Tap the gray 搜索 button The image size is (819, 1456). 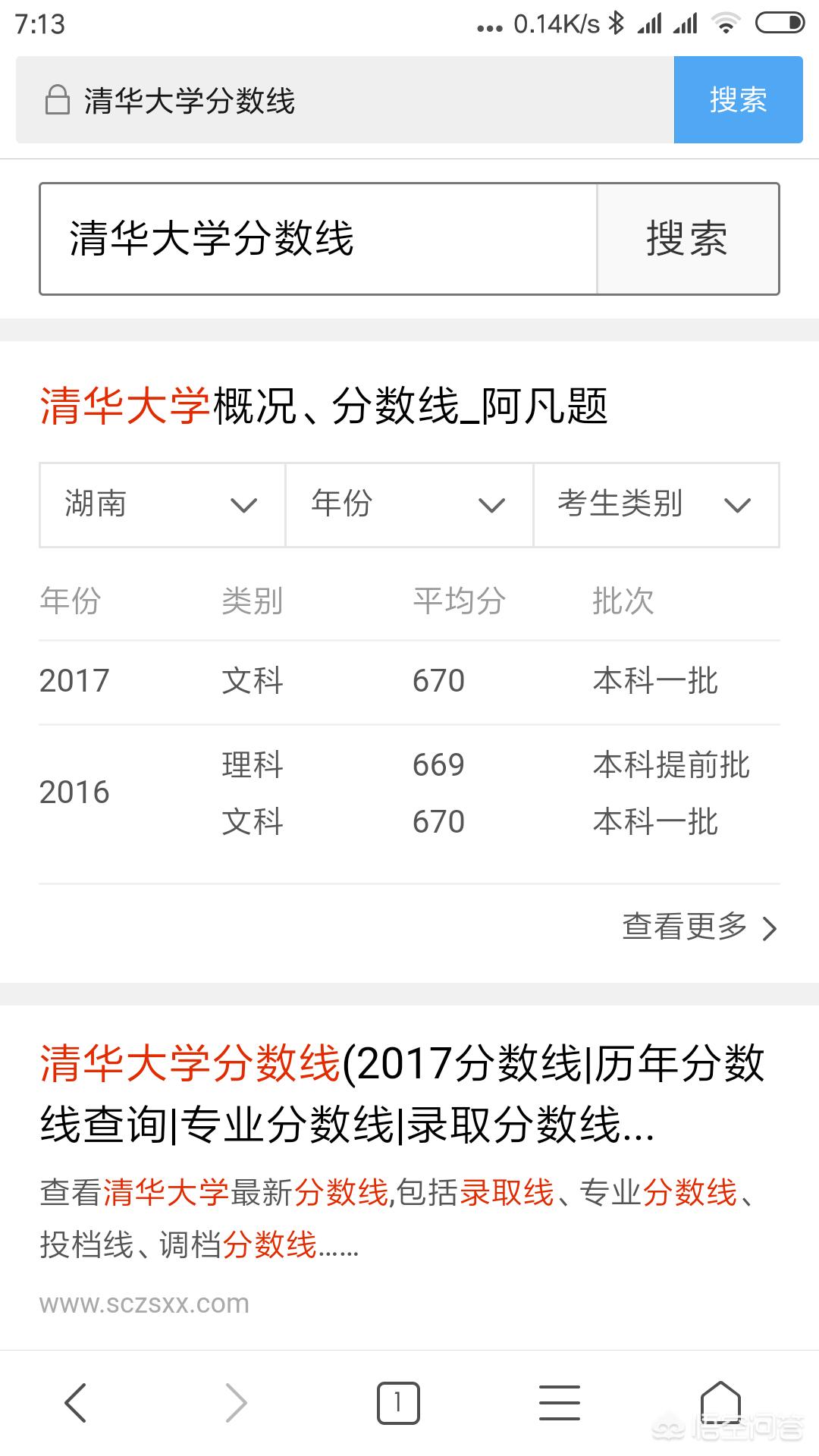[688, 239]
